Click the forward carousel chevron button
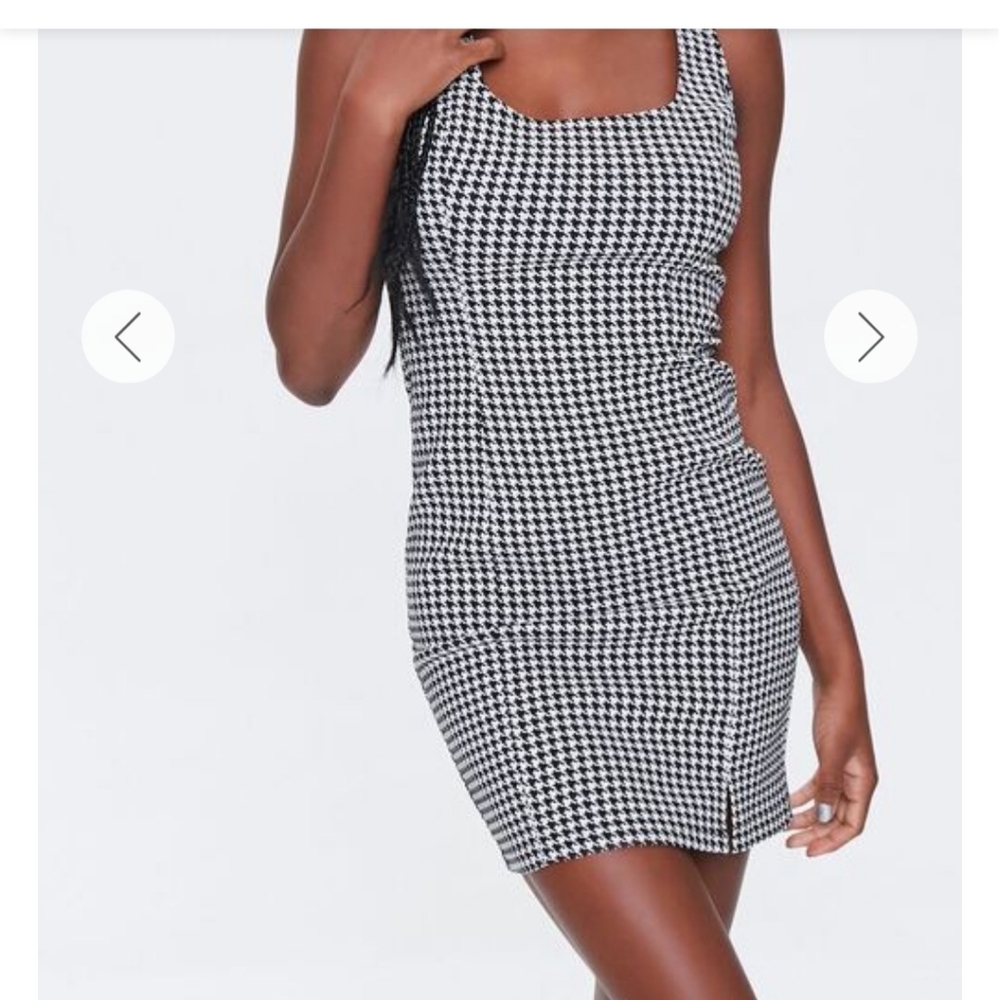The width and height of the screenshot is (999, 1000). [869, 336]
